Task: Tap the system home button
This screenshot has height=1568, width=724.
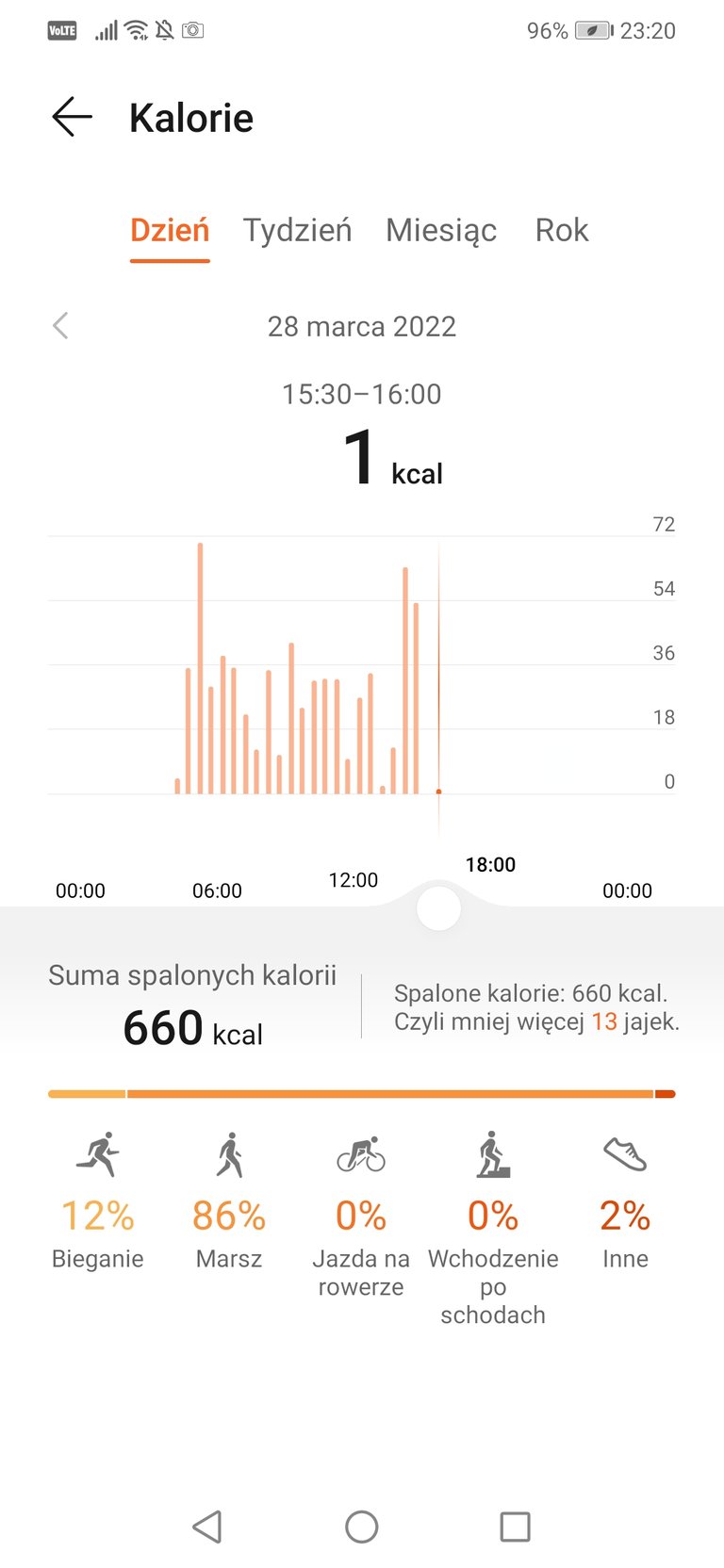Action: point(362,1526)
